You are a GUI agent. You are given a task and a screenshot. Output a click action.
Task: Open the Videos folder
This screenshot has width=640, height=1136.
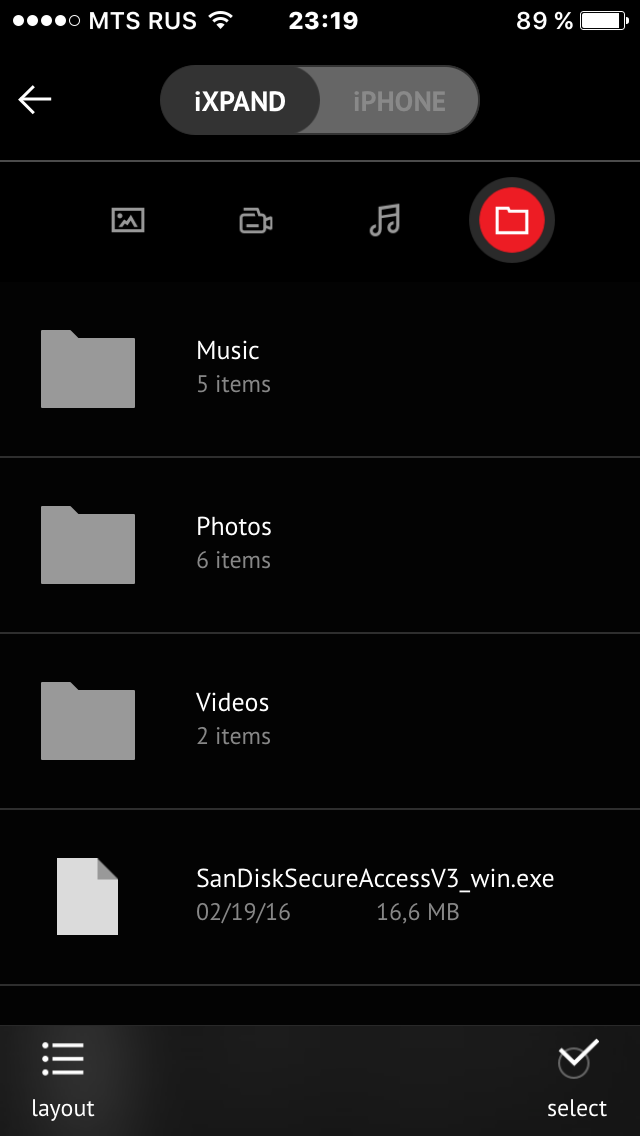pos(320,721)
